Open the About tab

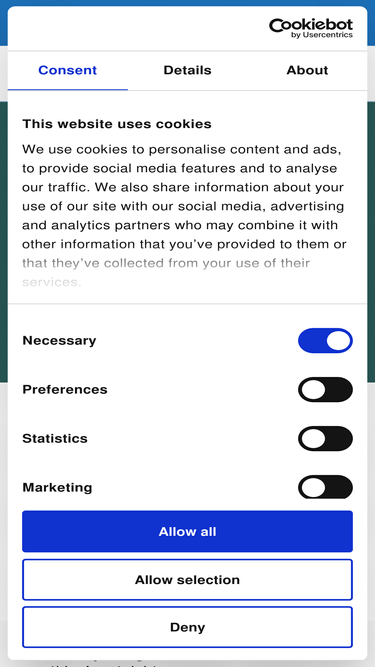pyautogui.click(x=307, y=70)
